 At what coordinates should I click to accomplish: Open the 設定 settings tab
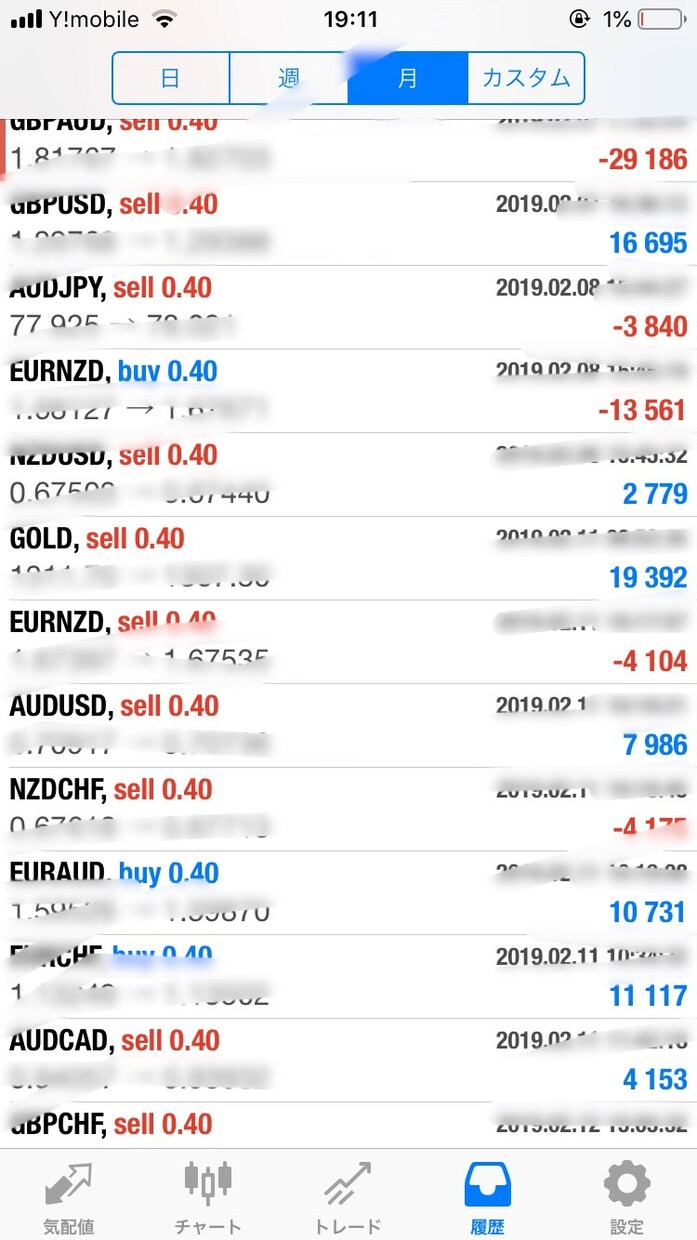[x=627, y=1196]
